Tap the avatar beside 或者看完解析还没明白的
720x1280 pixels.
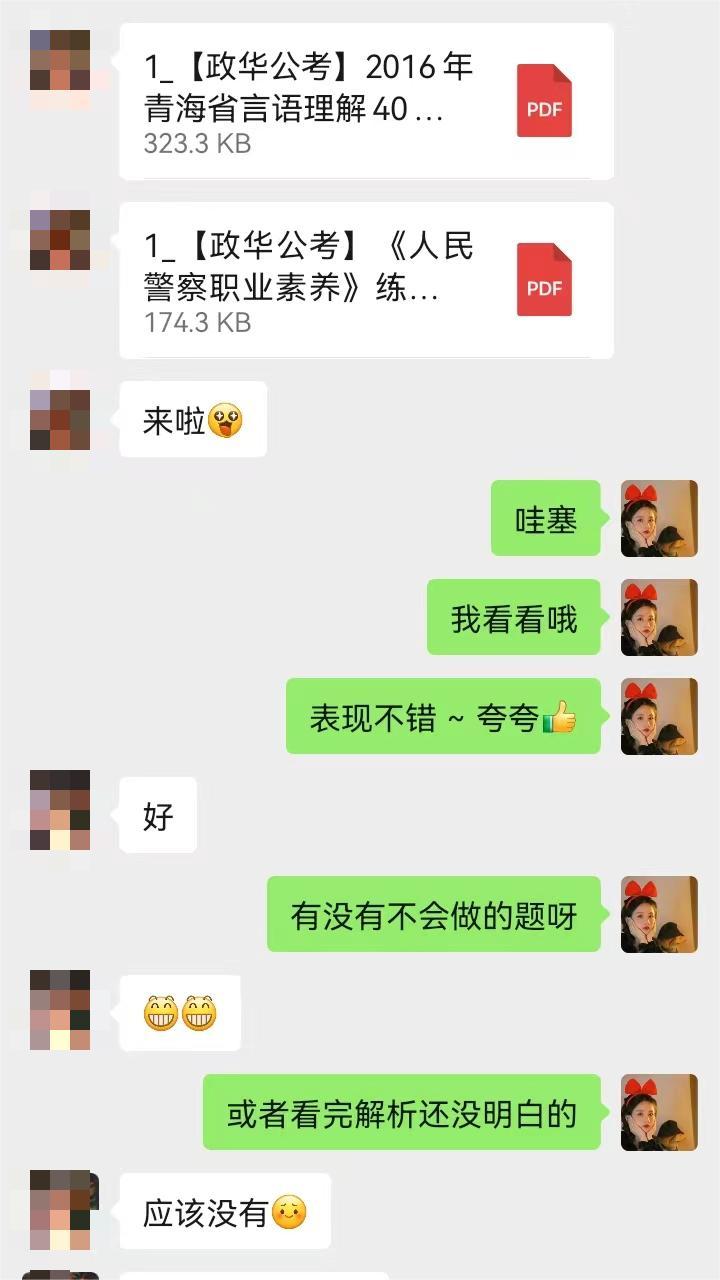[x=659, y=1112]
